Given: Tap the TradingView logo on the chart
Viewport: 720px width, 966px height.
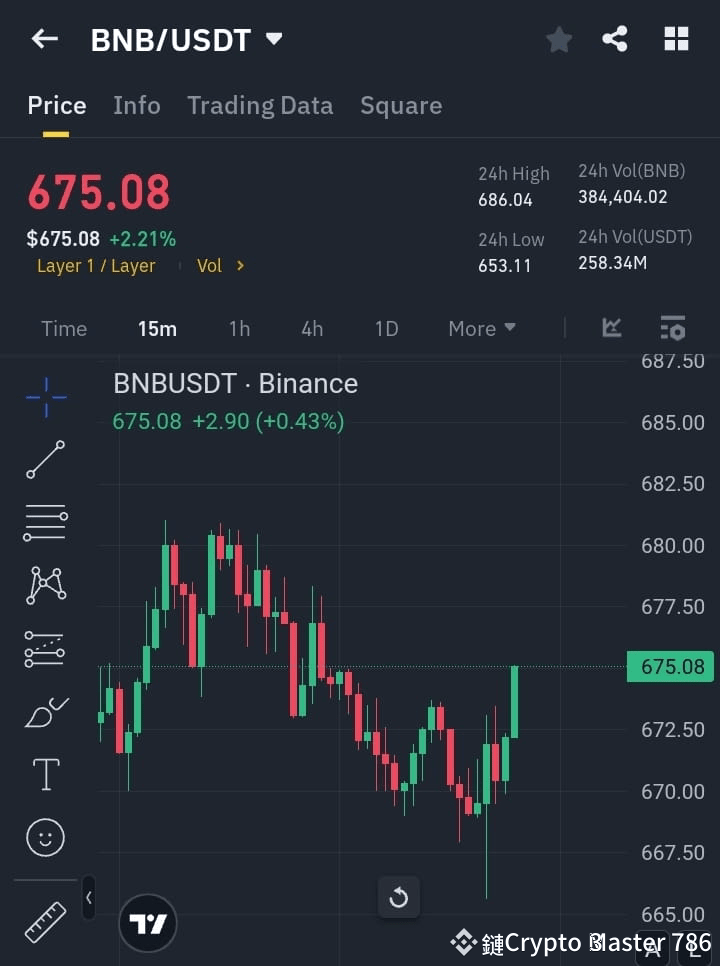Looking at the screenshot, I should tap(148, 922).
